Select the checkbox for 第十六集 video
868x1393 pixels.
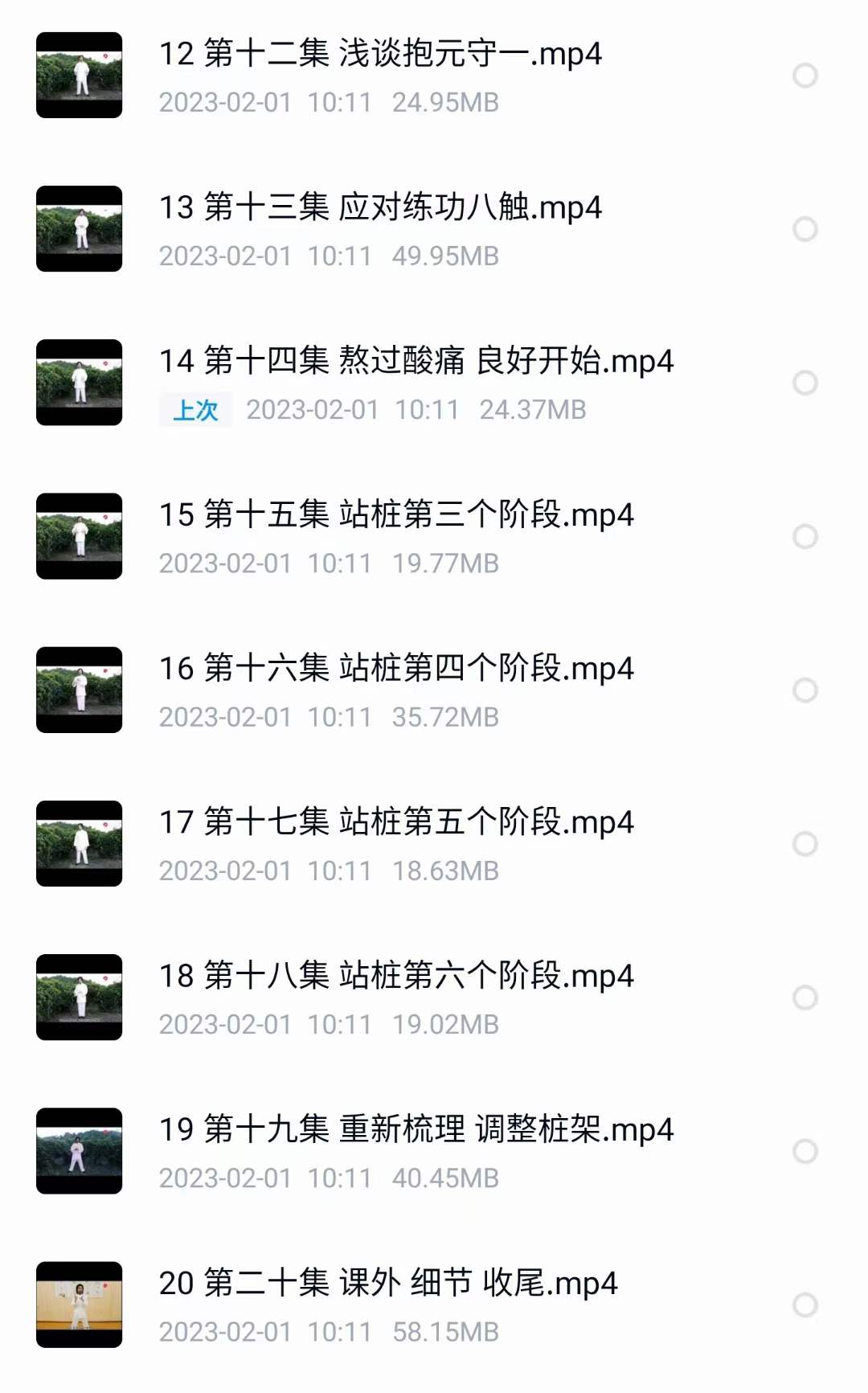tap(803, 691)
